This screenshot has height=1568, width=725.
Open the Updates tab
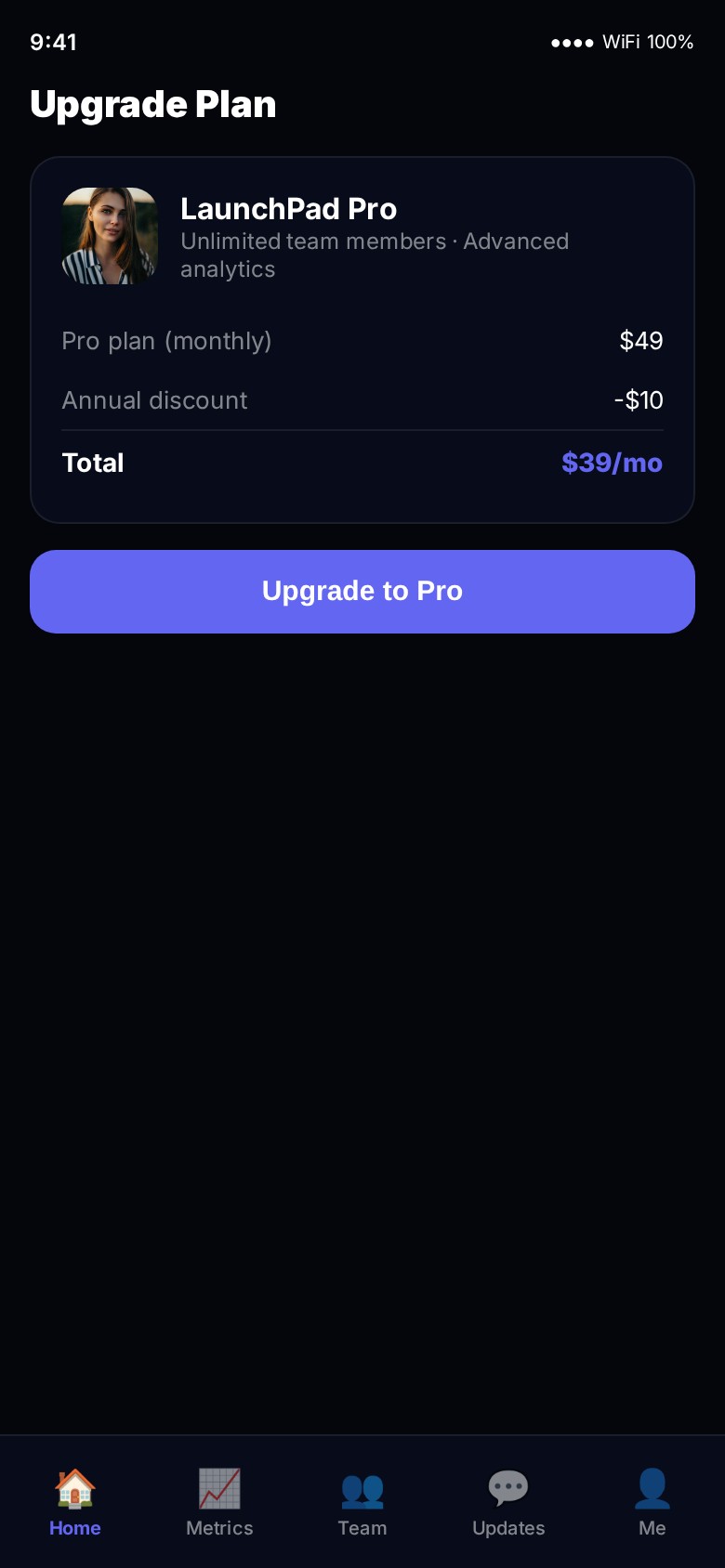[508, 1500]
